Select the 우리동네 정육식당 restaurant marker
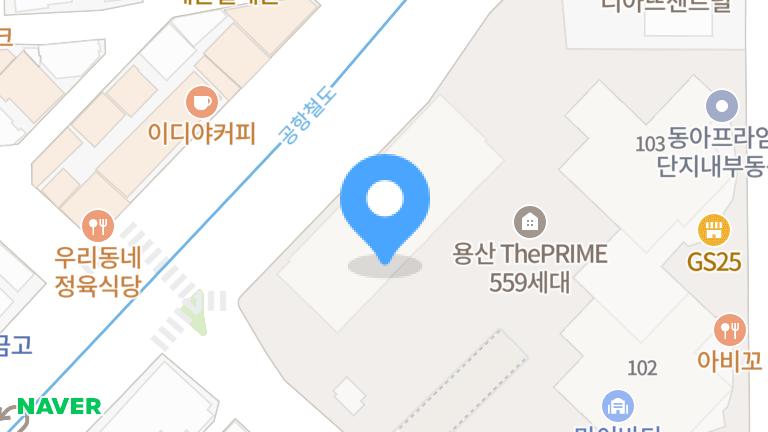The height and width of the screenshot is (432, 768). 97,224
